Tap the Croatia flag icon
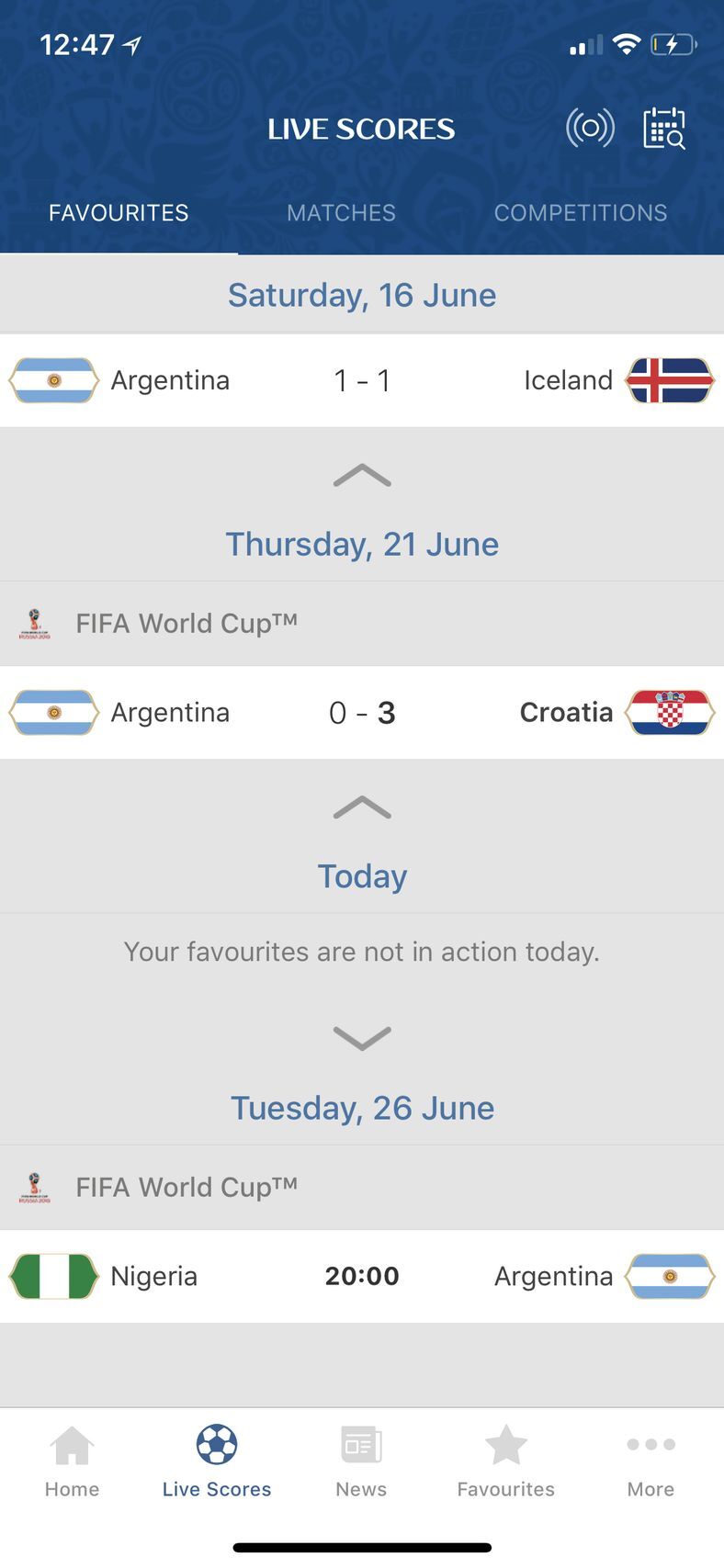 (x=668, y=712)
